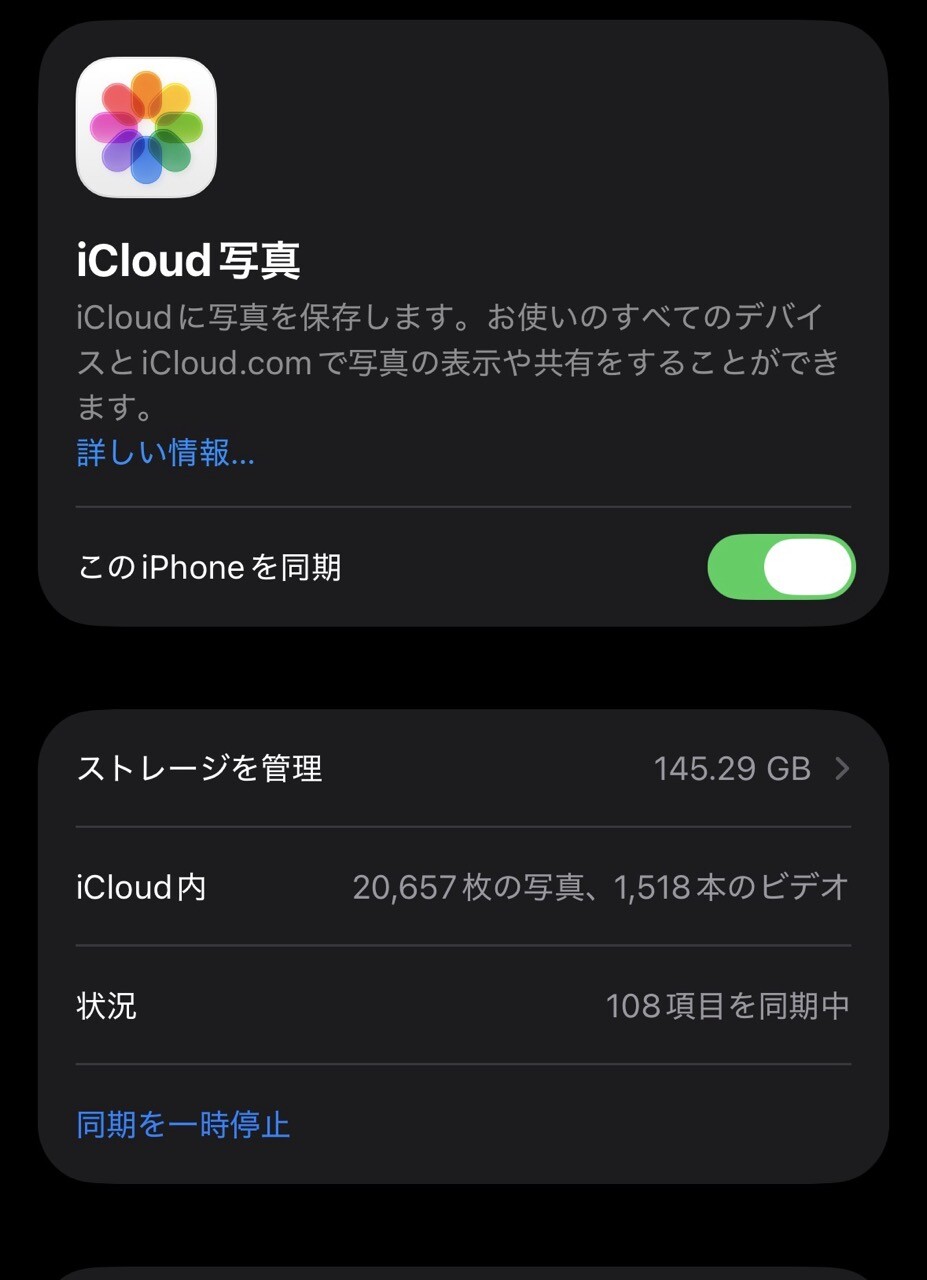Viewport: 927px width, 1280px height.
Task: Tap 同期を一時停止 to pause syncing
Action: point(184,1125)
